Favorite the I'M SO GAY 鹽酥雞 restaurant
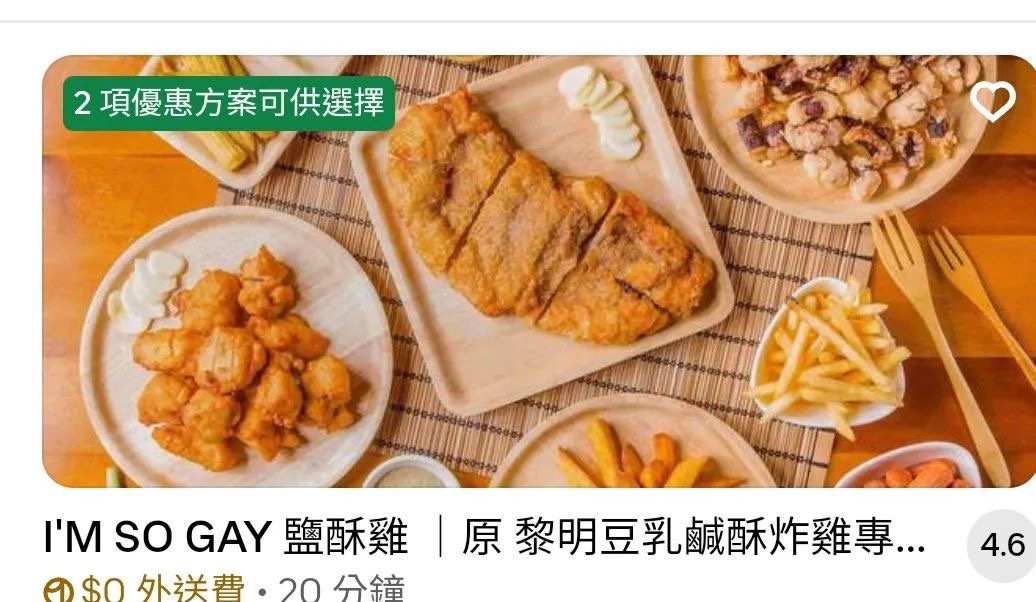Image resolution: width=1036 pixels, height=602 pixels. (x=992, y=101)
